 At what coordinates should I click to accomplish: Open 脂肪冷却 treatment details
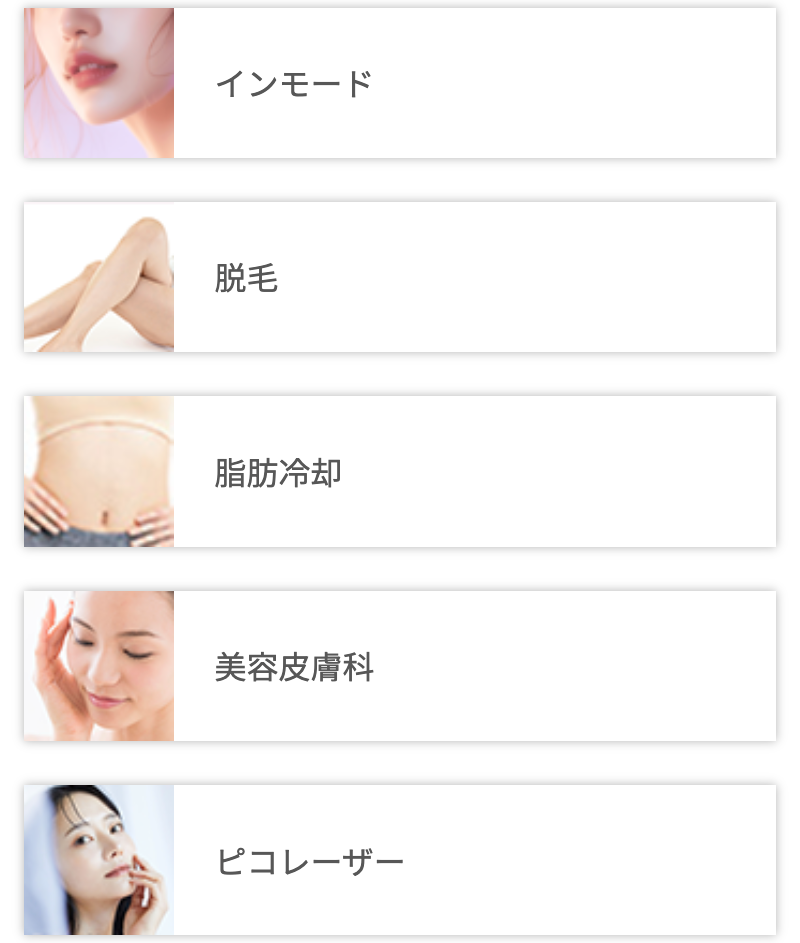point(400,471)
